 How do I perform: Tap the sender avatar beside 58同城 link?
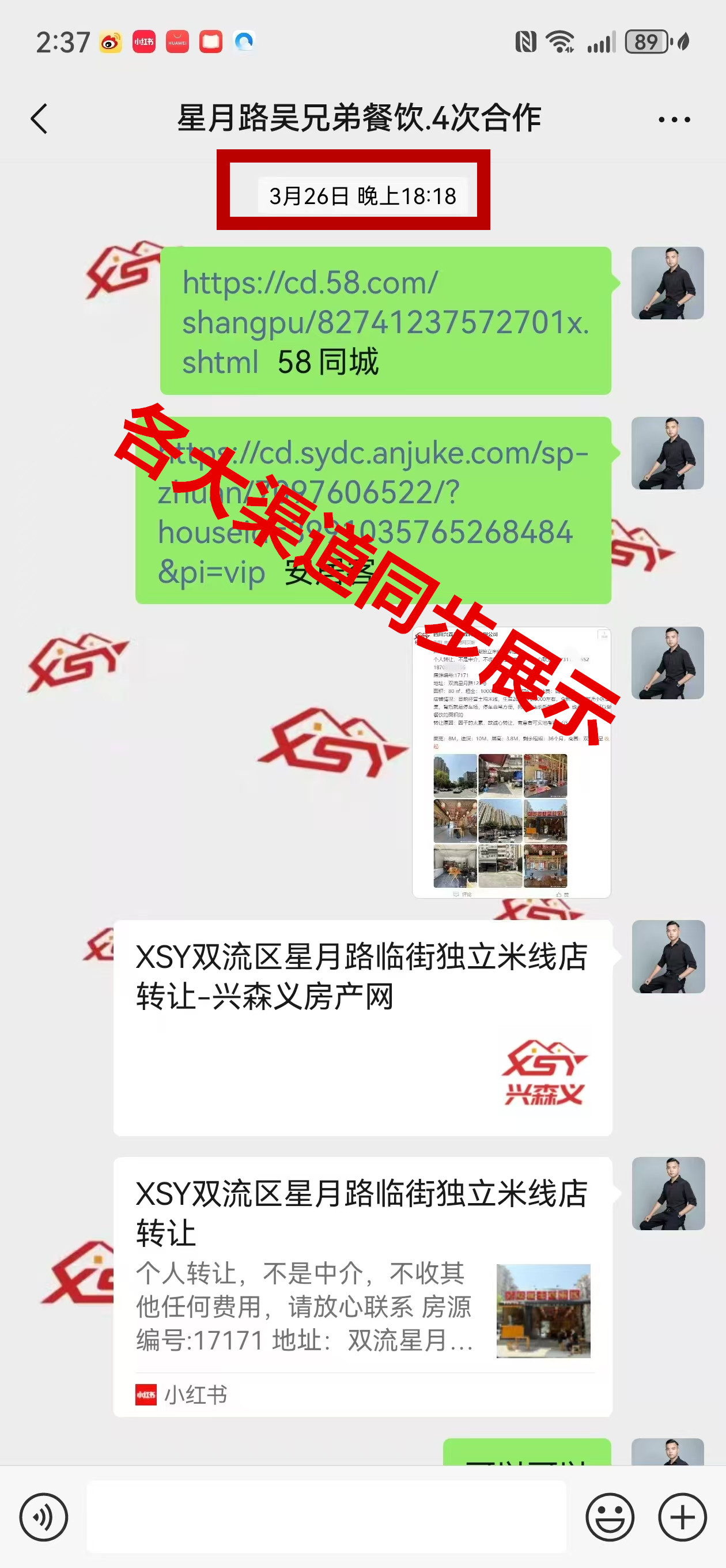pyautogui.click(x=667, y=283)
